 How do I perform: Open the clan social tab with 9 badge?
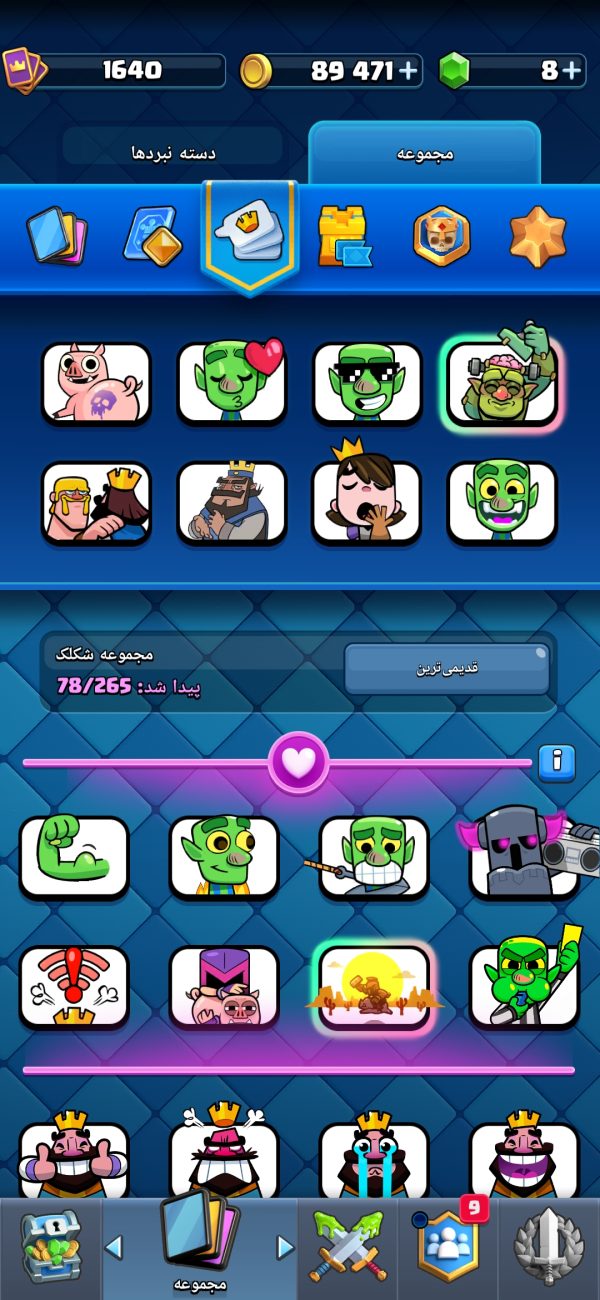coord(448,1246)
